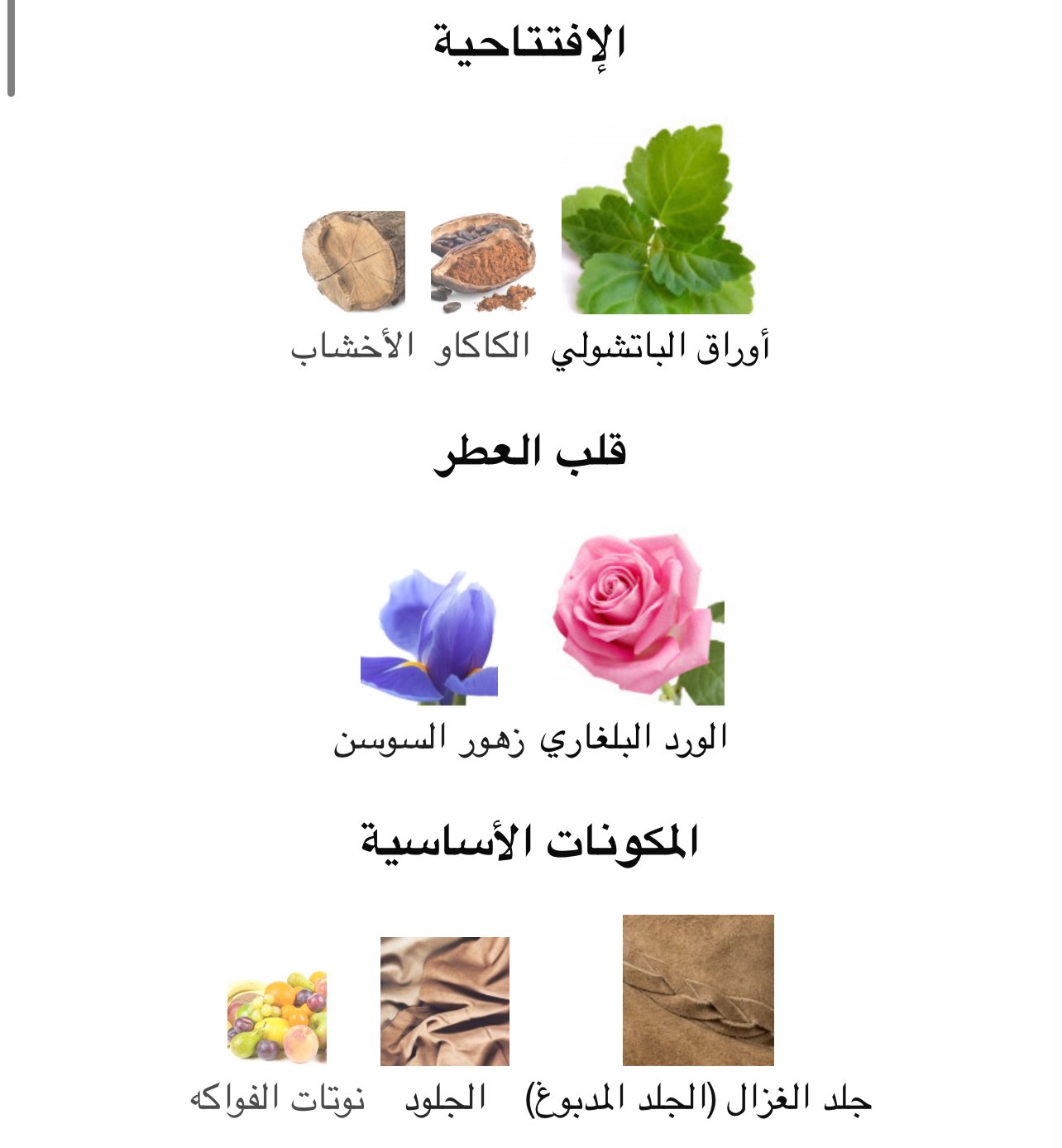Open the woods note (الأخشاب)
The image size is (1062, 1148).
(354, 262)
